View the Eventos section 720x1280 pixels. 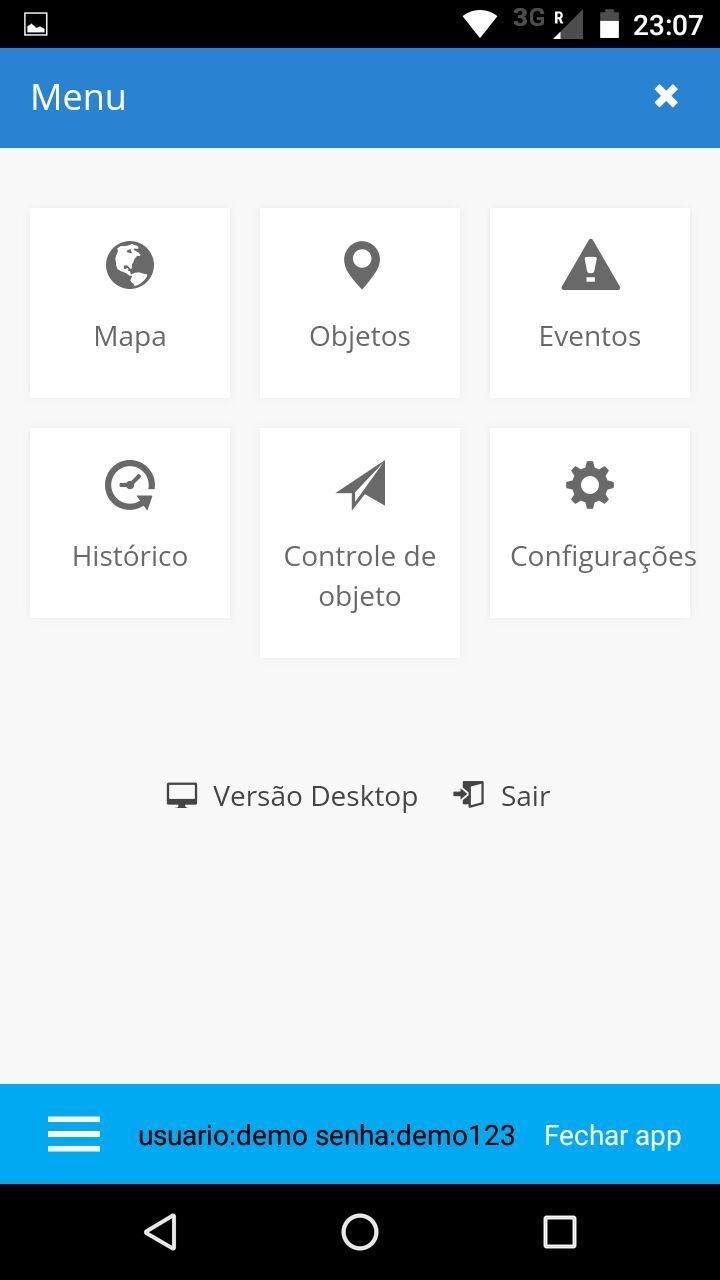[590, 303]
